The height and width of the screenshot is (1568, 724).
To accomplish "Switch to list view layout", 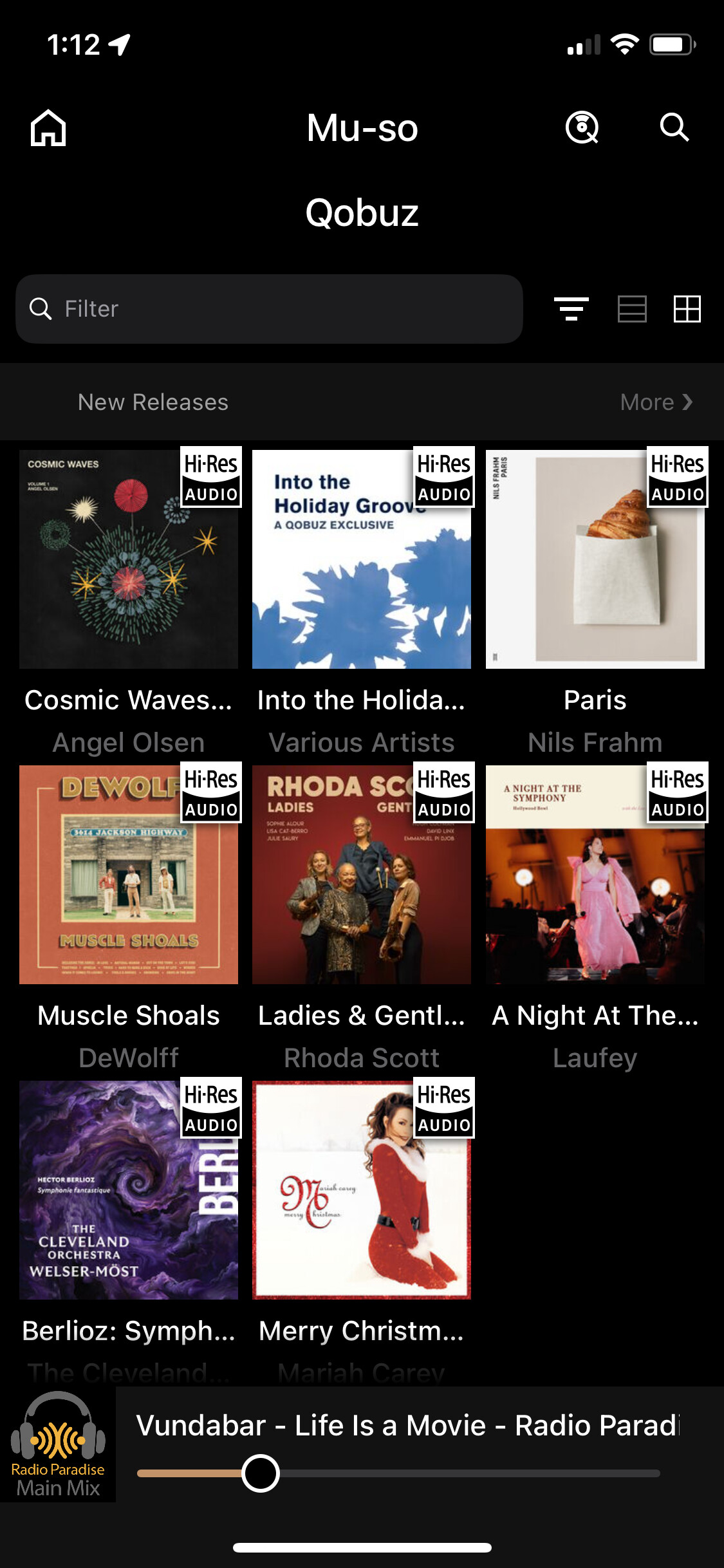I will coord(632,309).
